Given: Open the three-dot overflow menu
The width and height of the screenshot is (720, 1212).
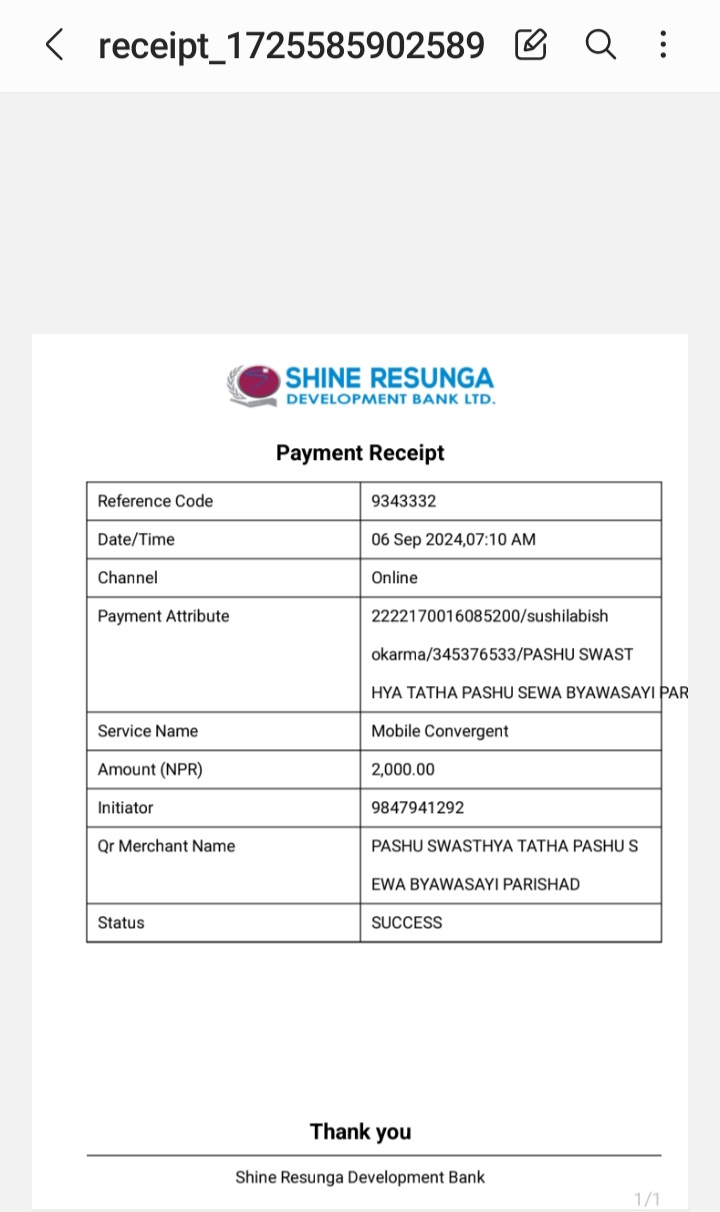Looking at the screenshot, I should pyautogui.click(x=663, y=44).
